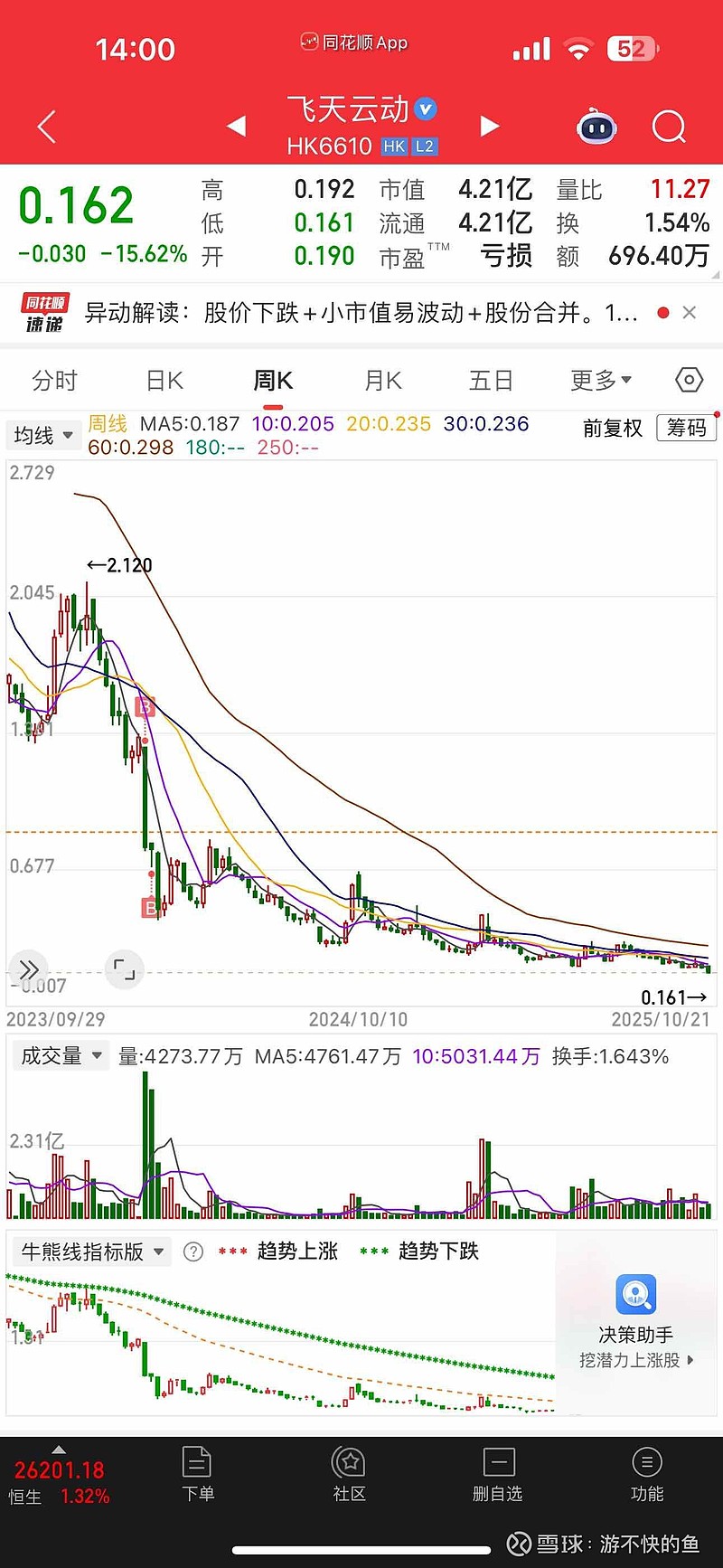Enable the 筹码 chip distribution view
The height and width of the screenshot is (1568, 723).
tap(685, 429)
